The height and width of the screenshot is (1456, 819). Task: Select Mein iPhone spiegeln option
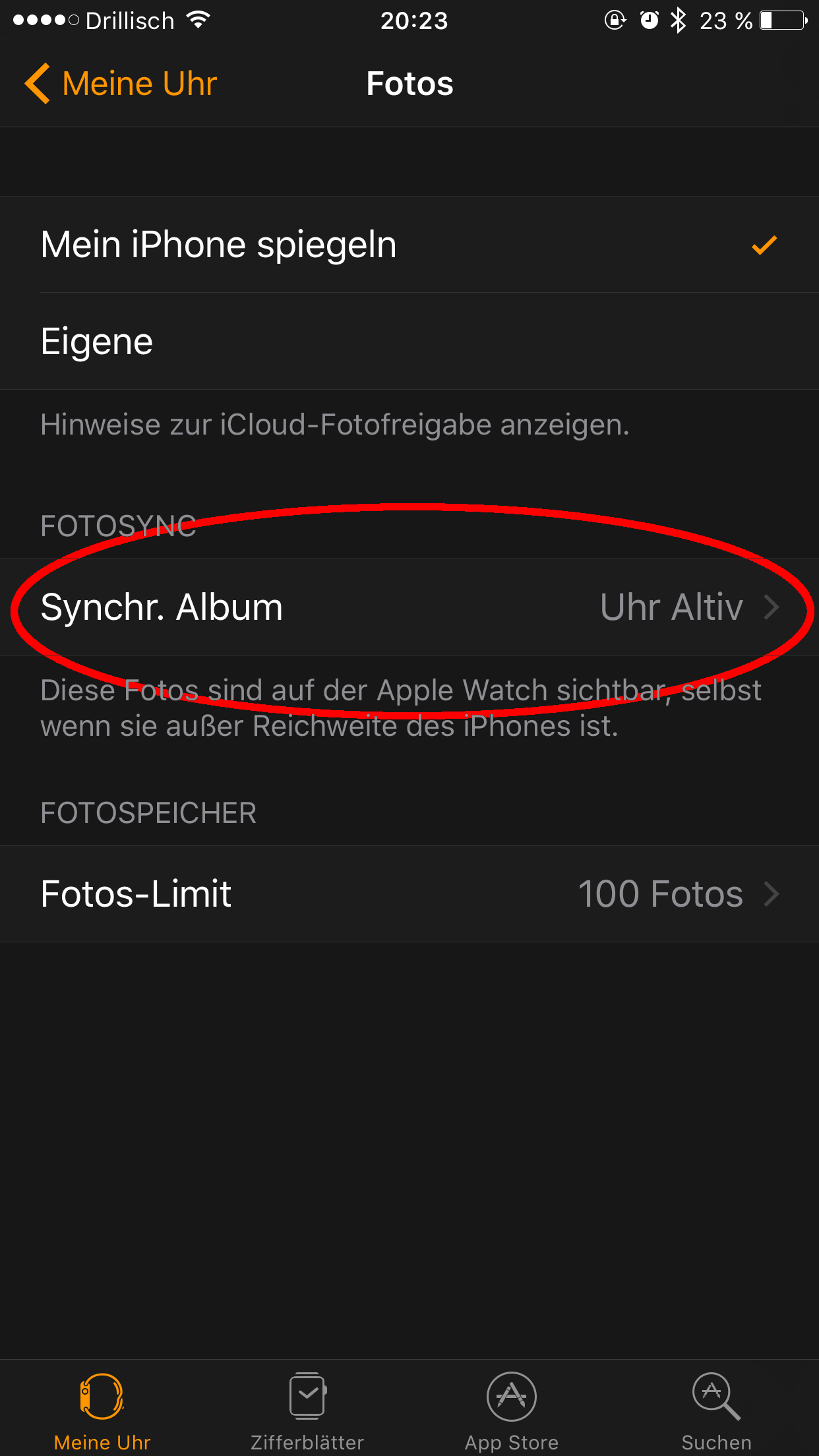(409, 245)
